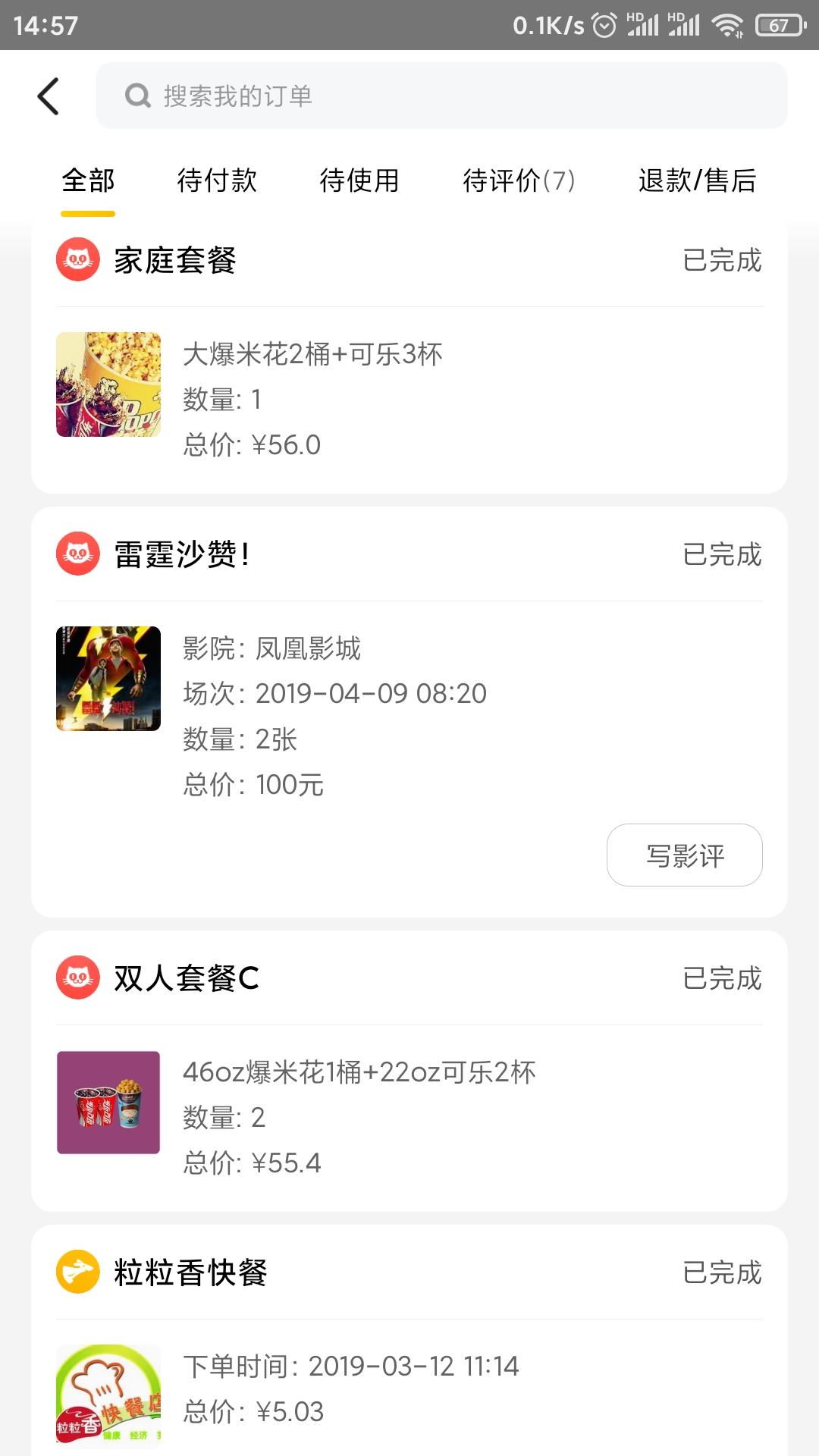The image size is (819, 1456).
Task: Open the 待评价(7) tab
Action: coord(519,180)
